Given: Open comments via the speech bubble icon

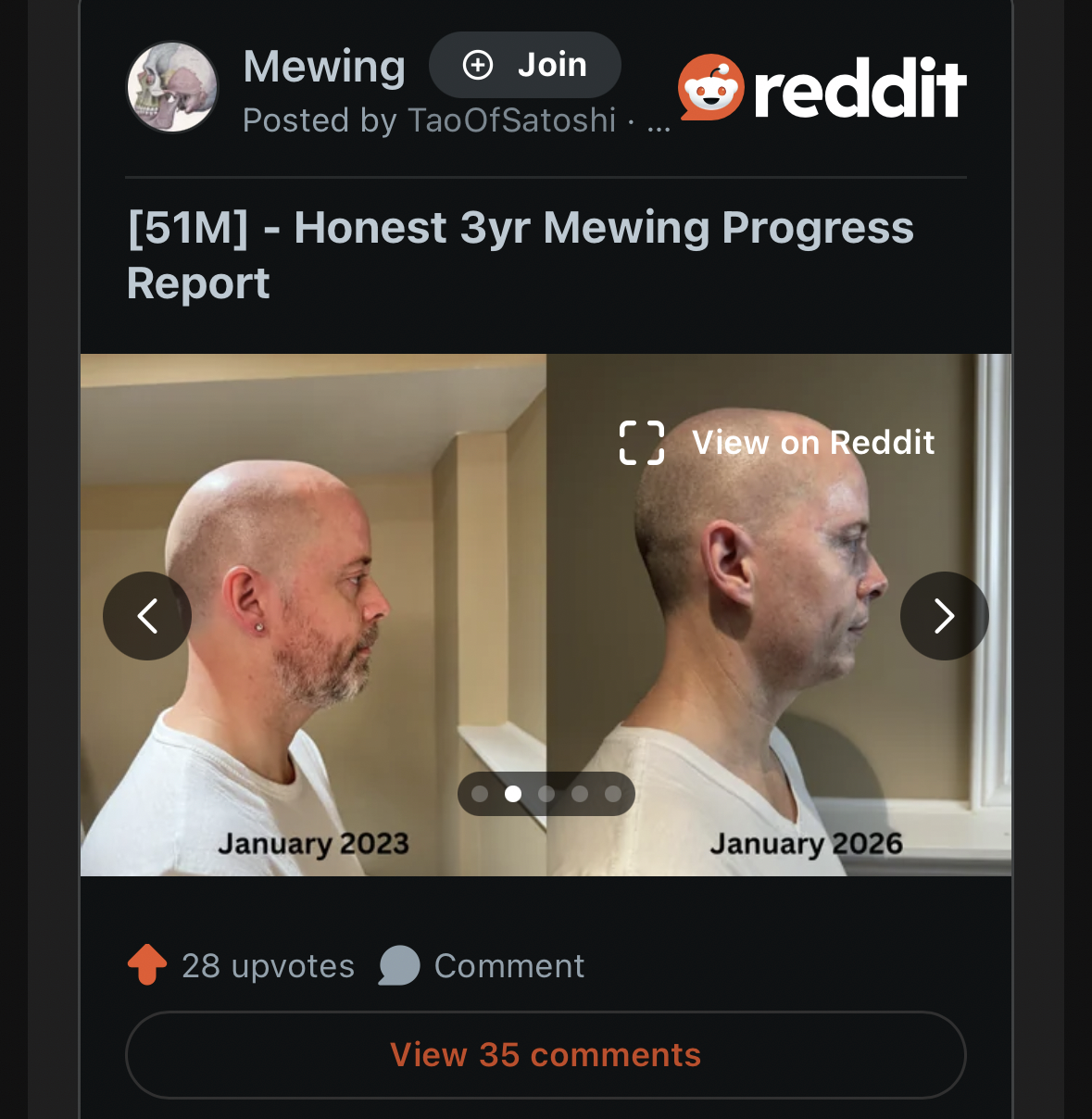Looking at the screenshot, I should 397,966.
